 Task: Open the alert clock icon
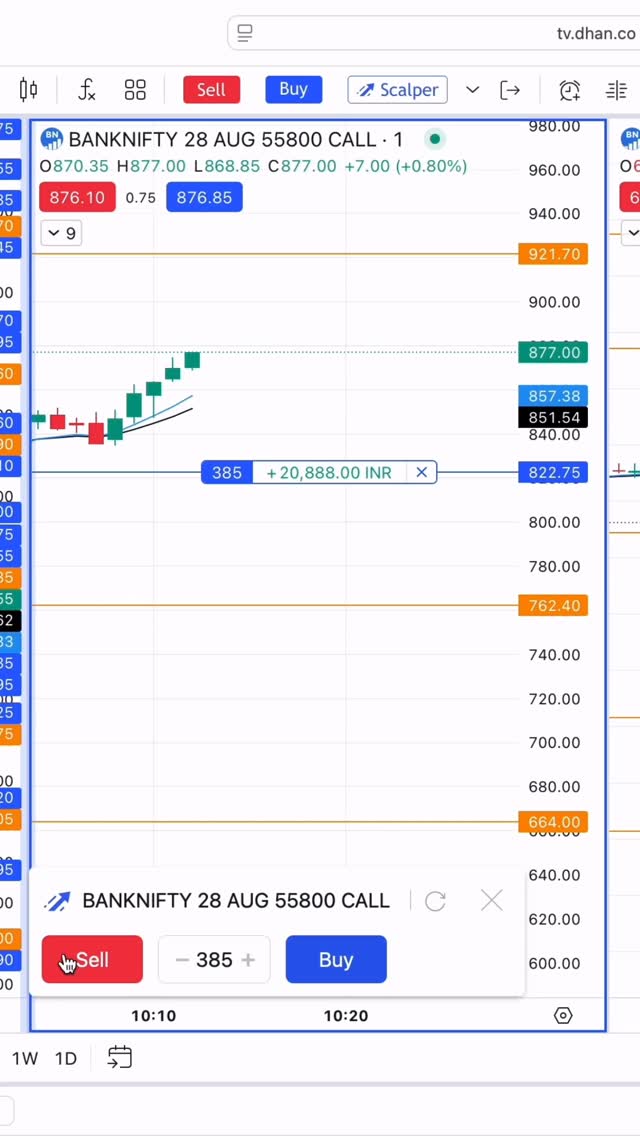[x=569, y=90]
